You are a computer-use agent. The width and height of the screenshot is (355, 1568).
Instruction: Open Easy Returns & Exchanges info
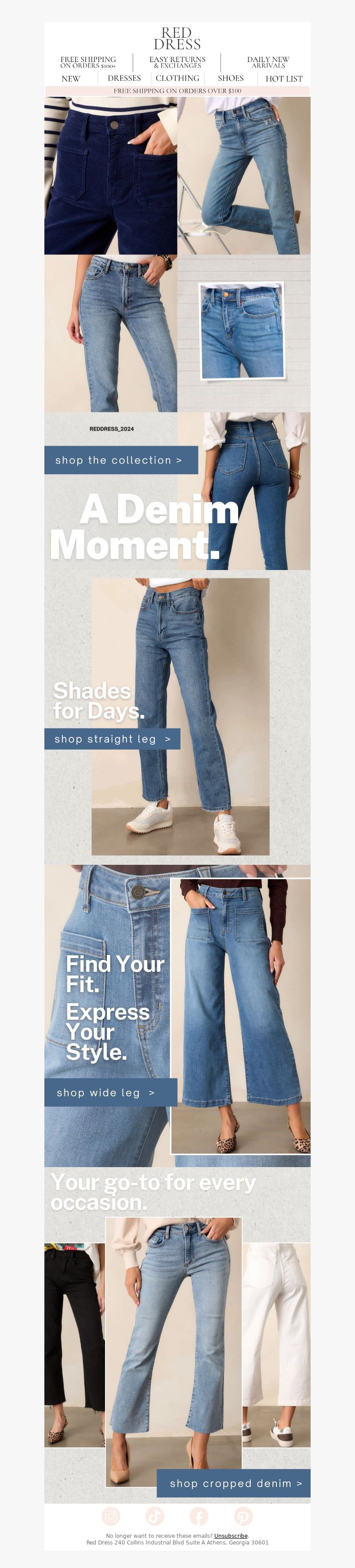pyautogui.click(x=177, y=62)
